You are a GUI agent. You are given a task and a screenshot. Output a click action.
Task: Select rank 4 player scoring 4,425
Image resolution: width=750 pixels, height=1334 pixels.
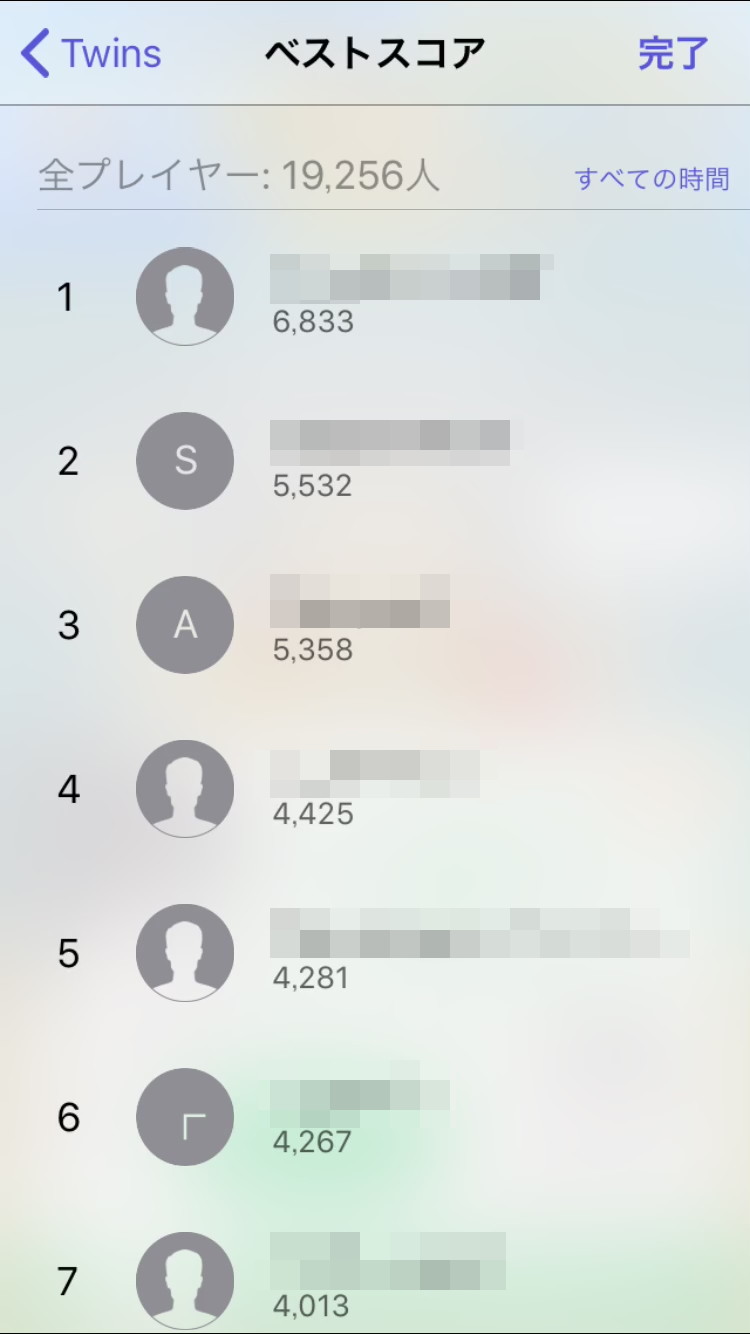(x=400, y=789)
